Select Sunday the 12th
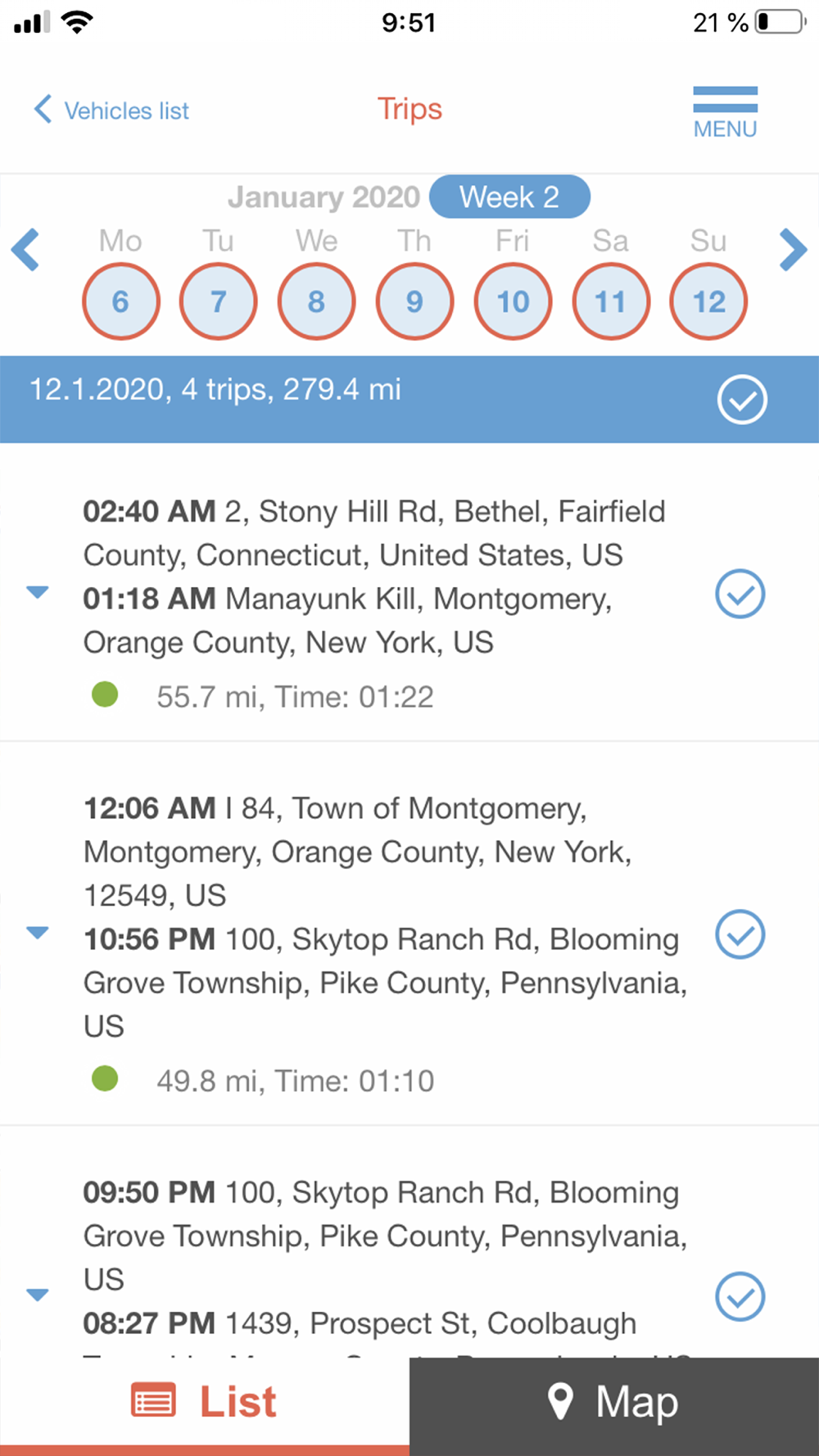819x1456 pixels. coord(709,301)
